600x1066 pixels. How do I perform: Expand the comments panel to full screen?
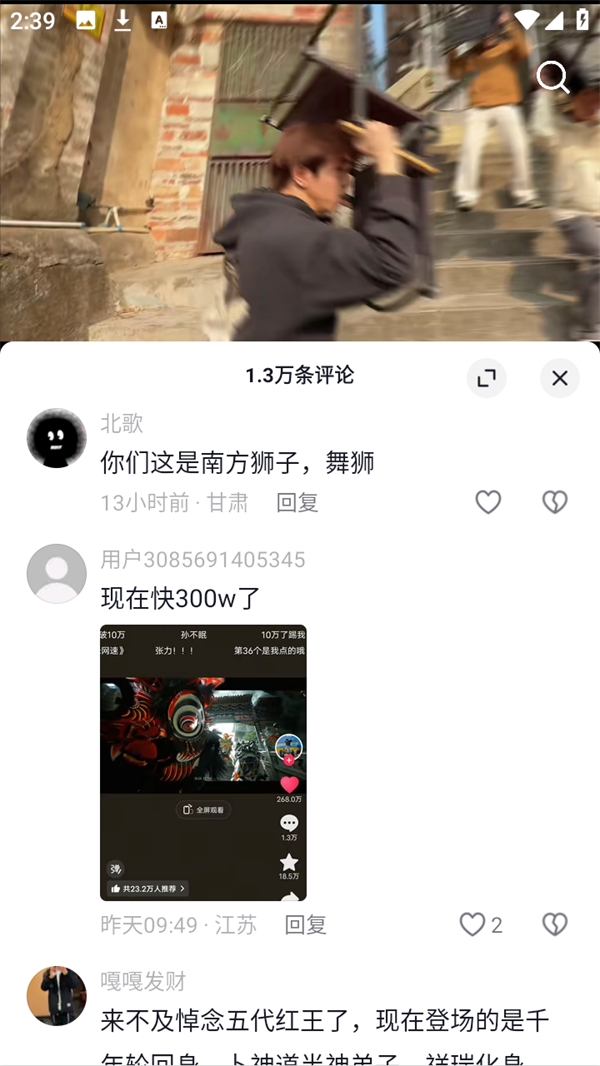(487, 378)
